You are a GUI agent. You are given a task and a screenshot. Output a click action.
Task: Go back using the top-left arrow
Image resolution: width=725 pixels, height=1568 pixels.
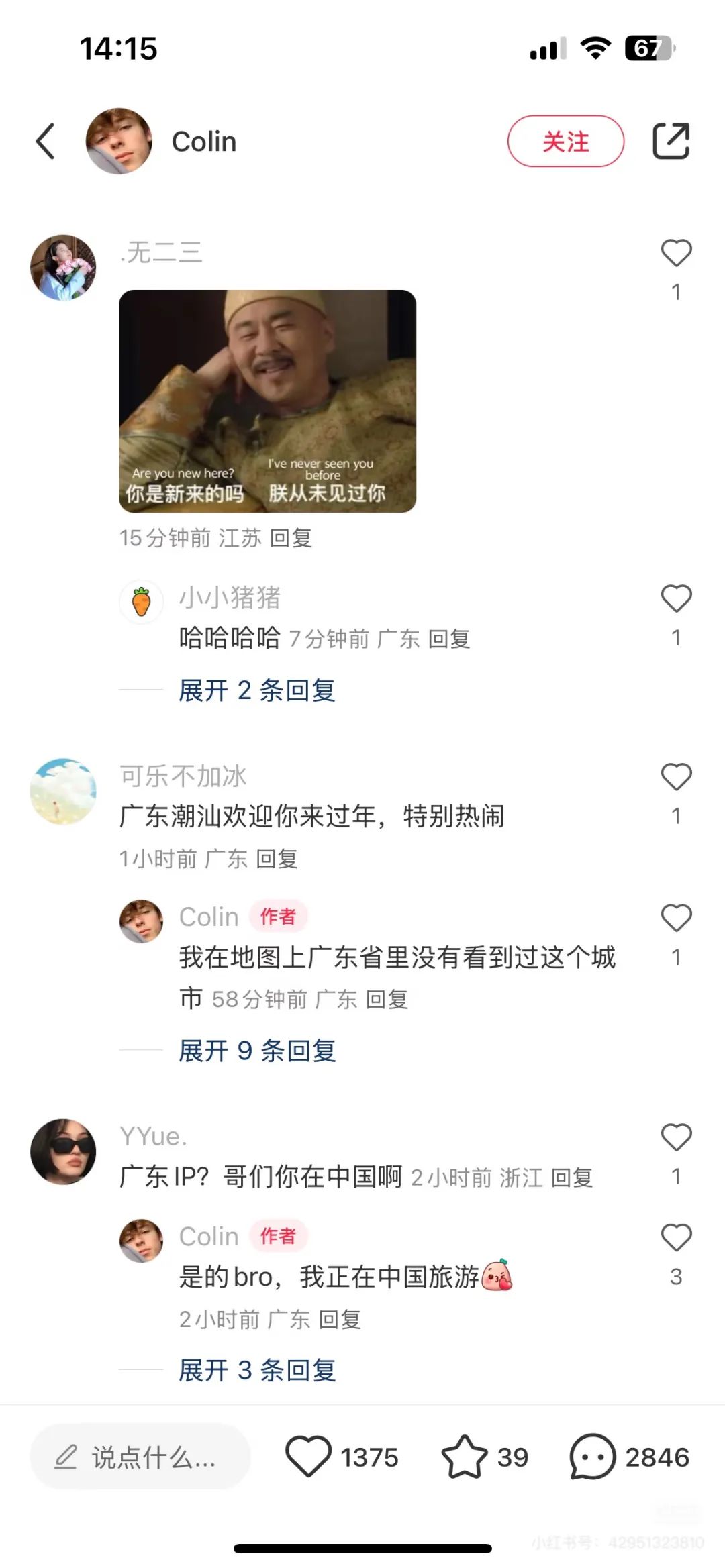pos(45,142)
